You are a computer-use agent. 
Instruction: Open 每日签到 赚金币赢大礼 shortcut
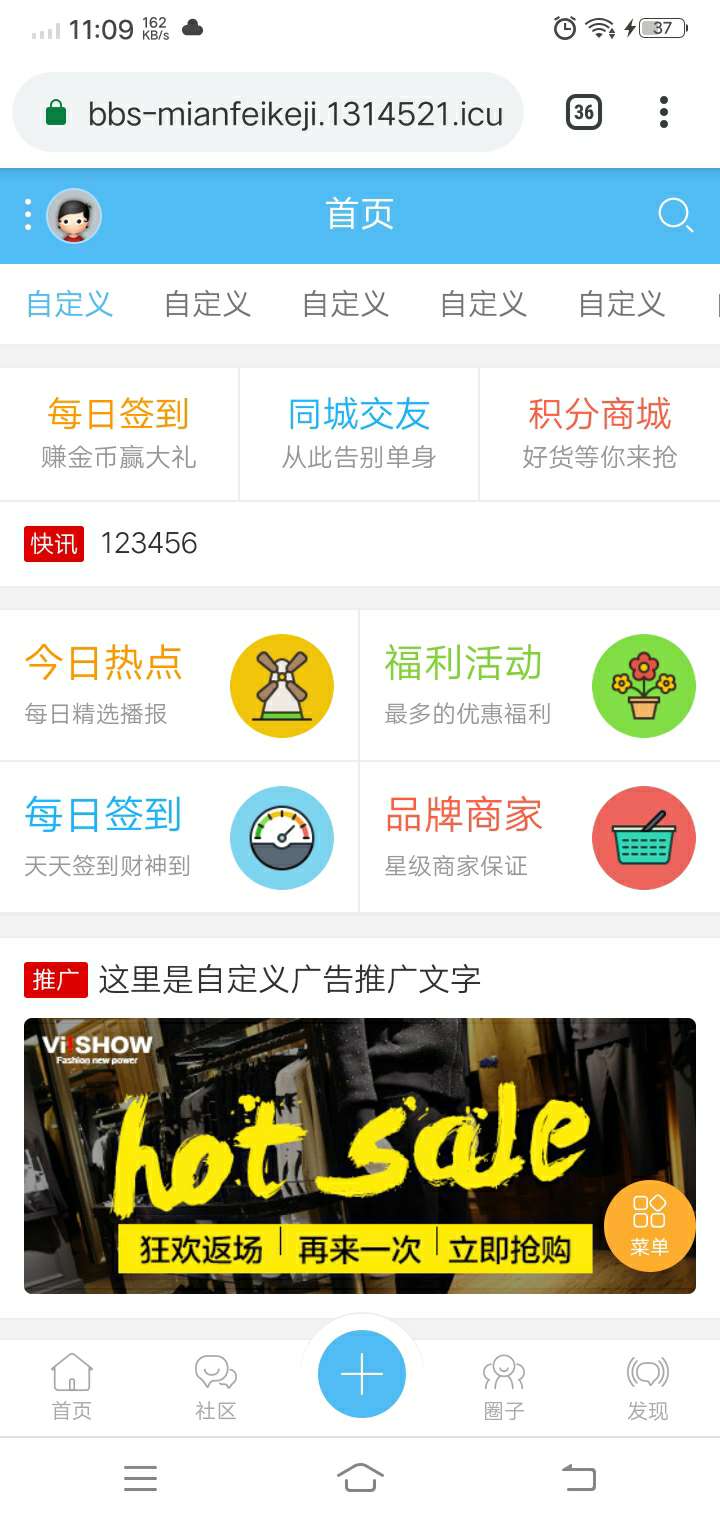[119, 433]
